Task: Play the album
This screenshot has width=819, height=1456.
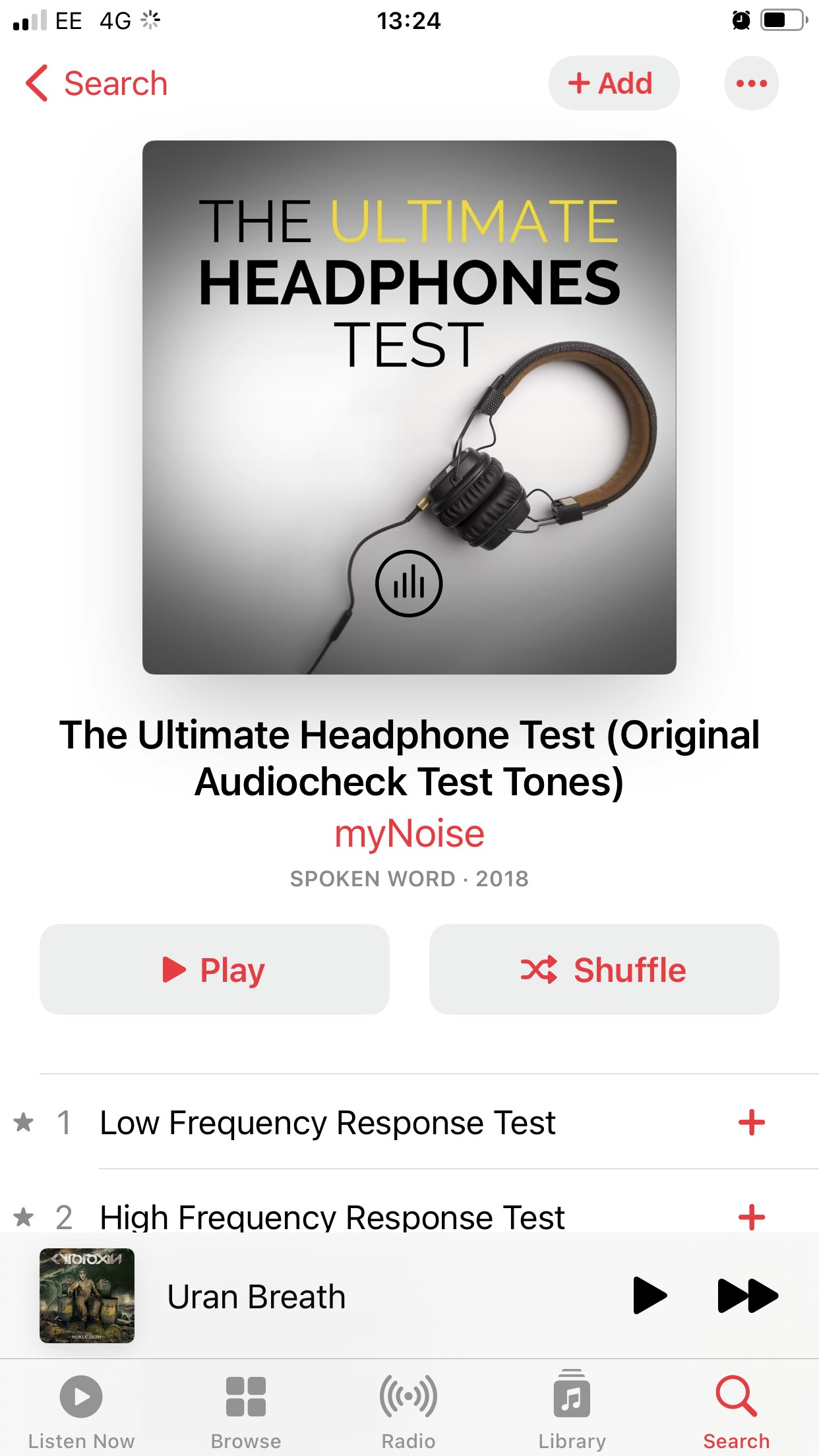Action: coord(214,969)
